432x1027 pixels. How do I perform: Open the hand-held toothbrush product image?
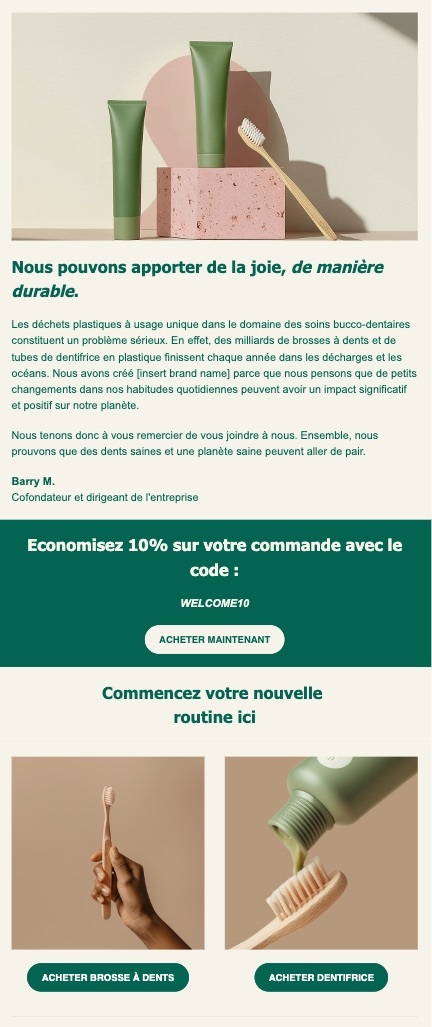coord(108,853)
